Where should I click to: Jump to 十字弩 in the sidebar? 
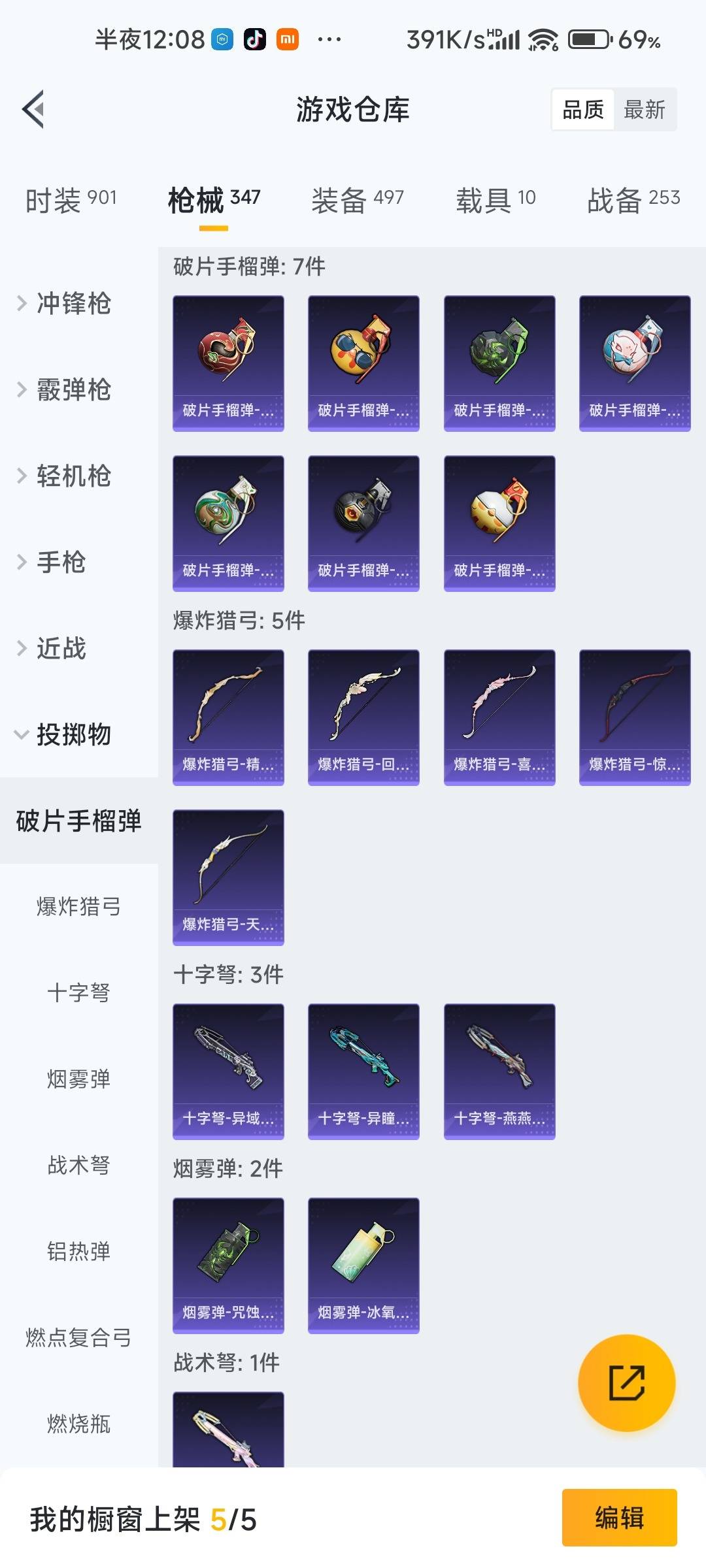click(x=78, y=993)
